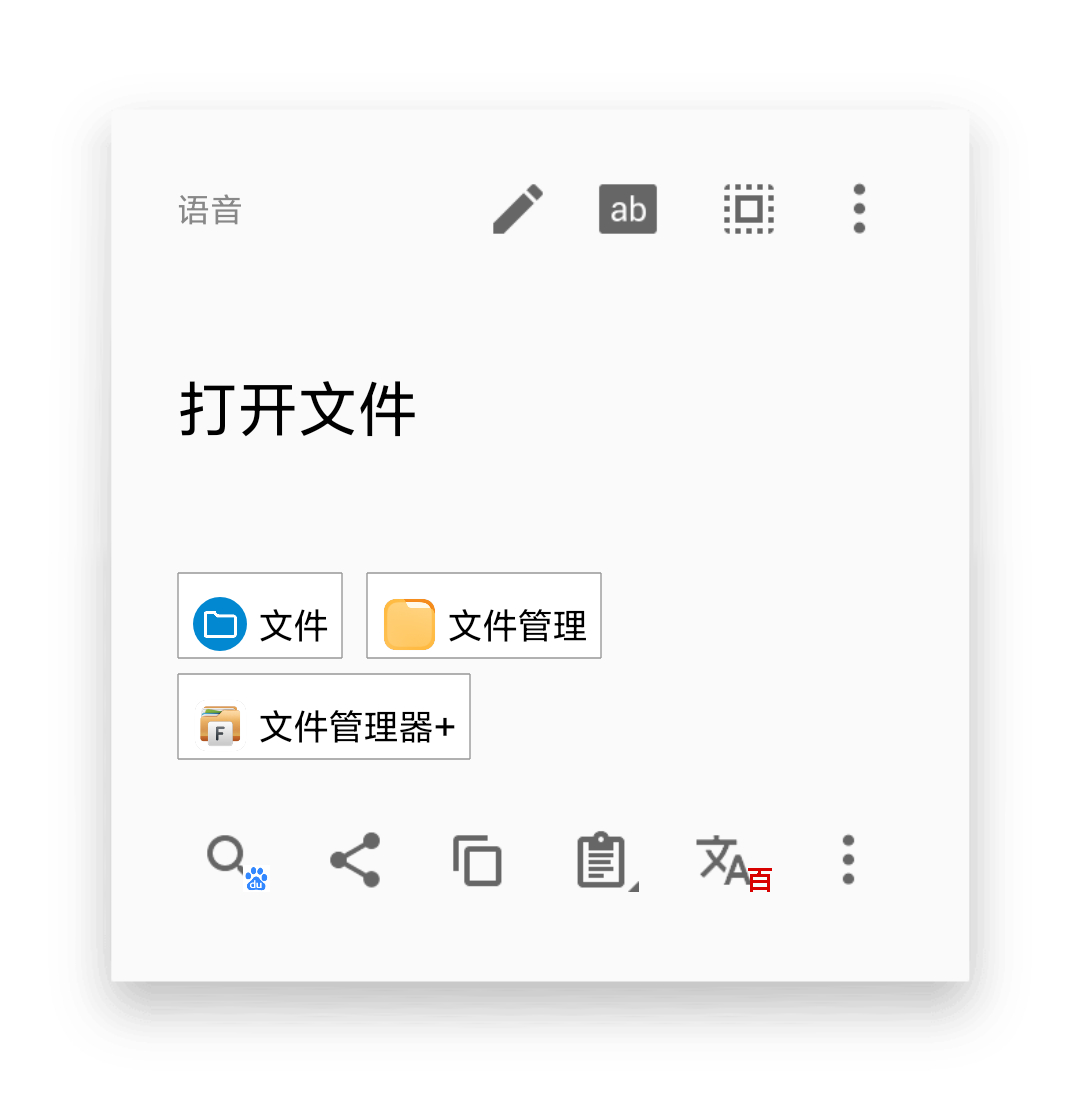The height and width of the screenshot is (1094, 1080).
Task: Open the bottom overflow menu
Action: coord(848,860)
